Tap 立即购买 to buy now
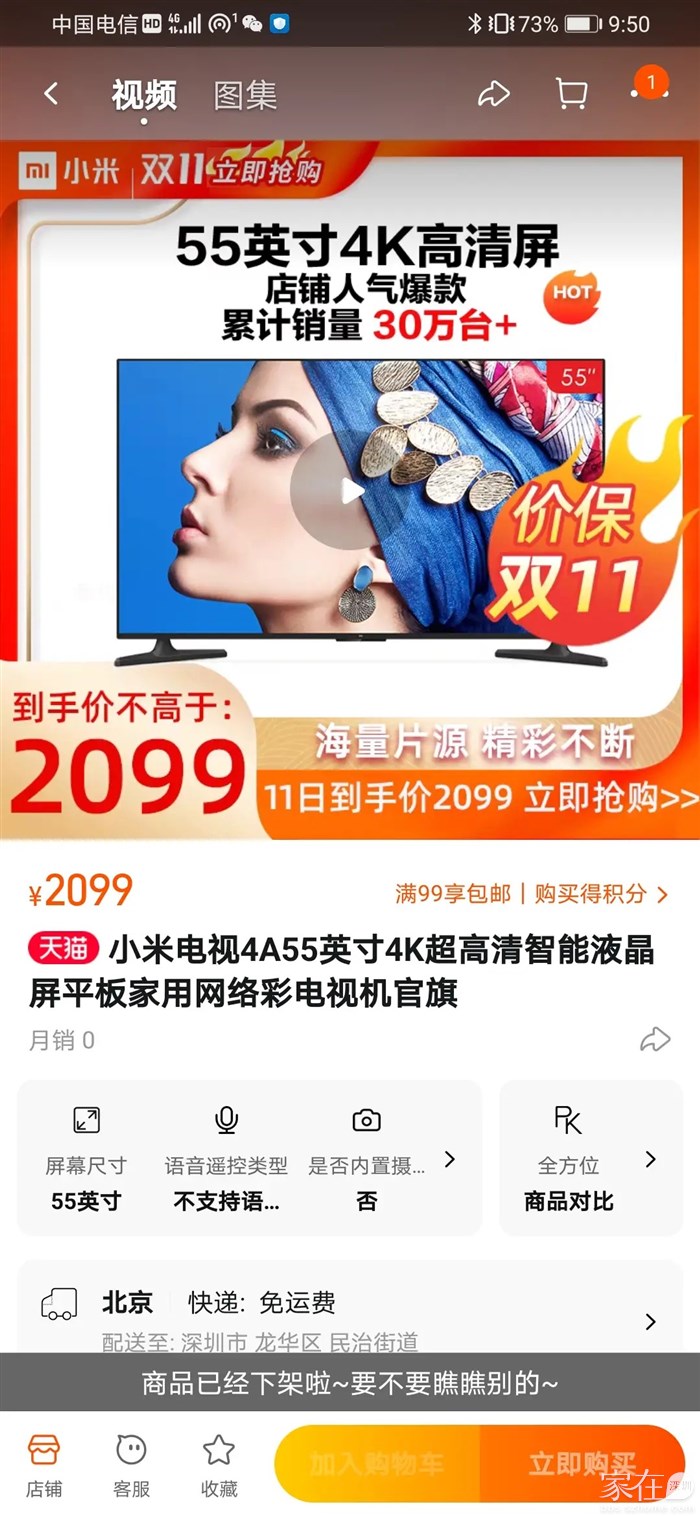The image size is (700, 1516). tap(582, 1465)
